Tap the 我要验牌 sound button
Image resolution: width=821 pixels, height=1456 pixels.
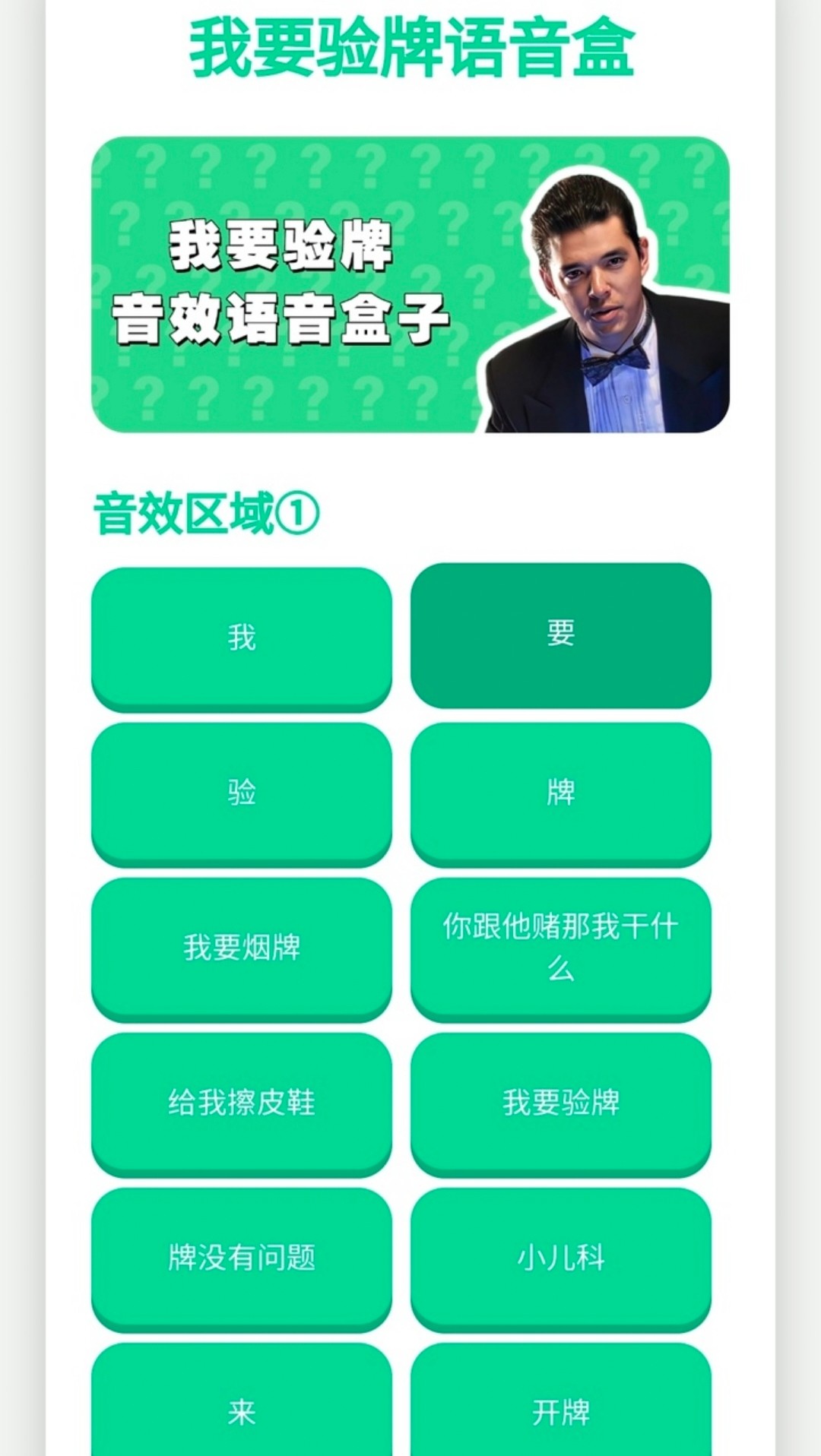click(563, 1102)
